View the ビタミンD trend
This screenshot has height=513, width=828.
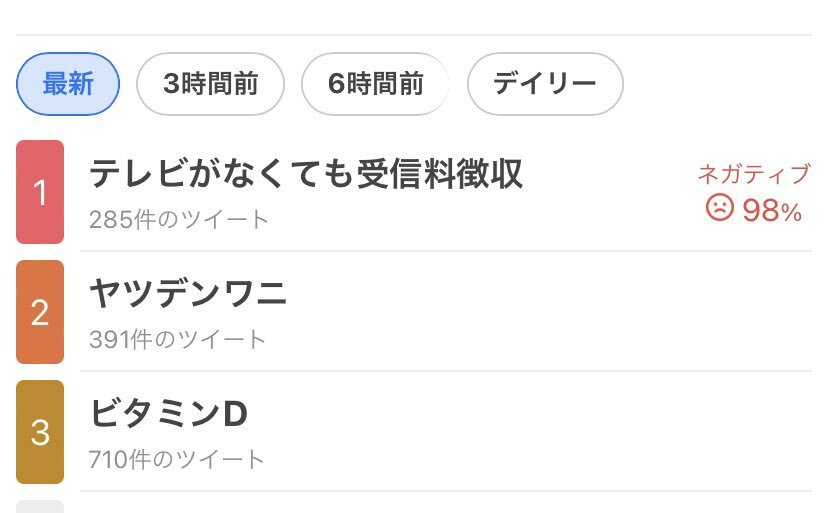[x=168, y=414]
